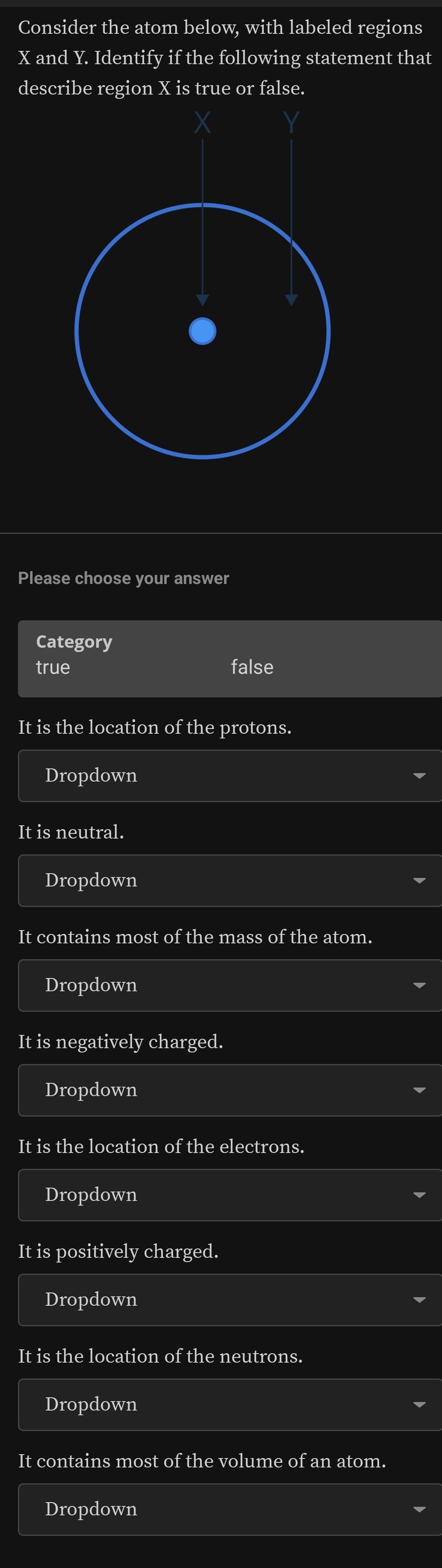Expand the dropdown under 'It is positively charged'
The height and width of the screenshot is (1568, 442).
(230, 1299)
